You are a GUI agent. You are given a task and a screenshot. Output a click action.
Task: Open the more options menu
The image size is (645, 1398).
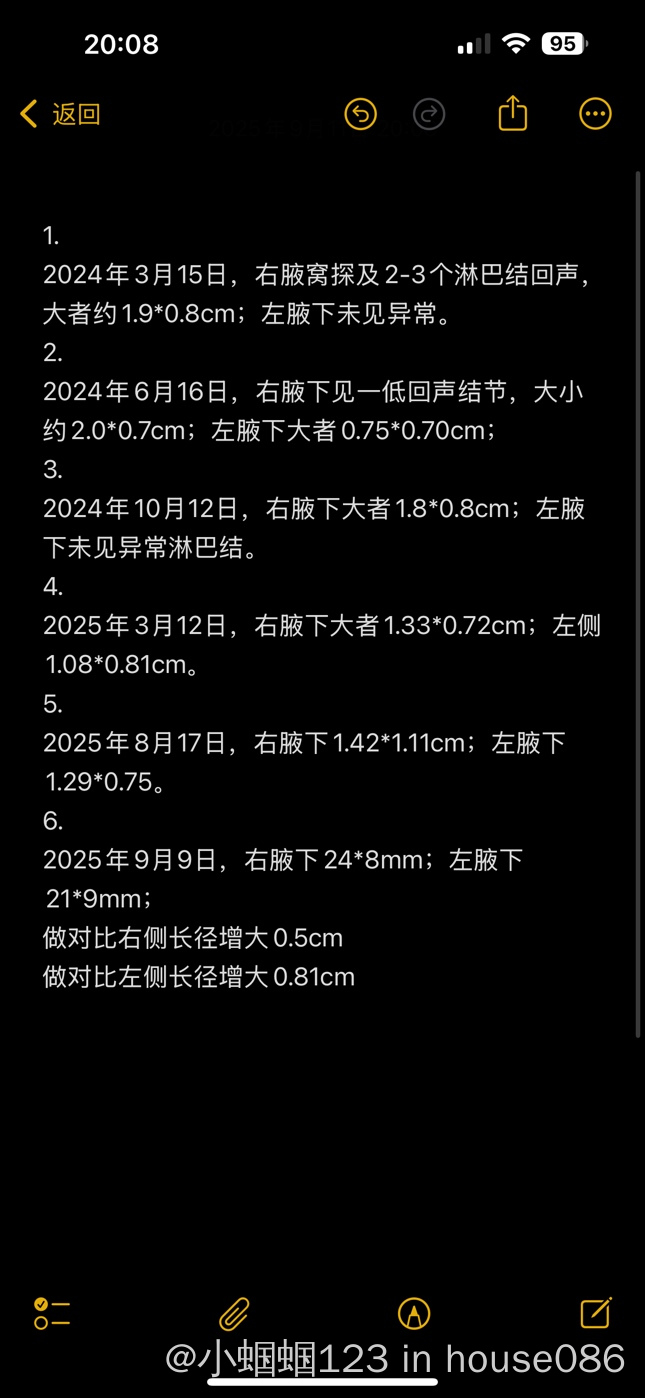click(x=595, y=114)
